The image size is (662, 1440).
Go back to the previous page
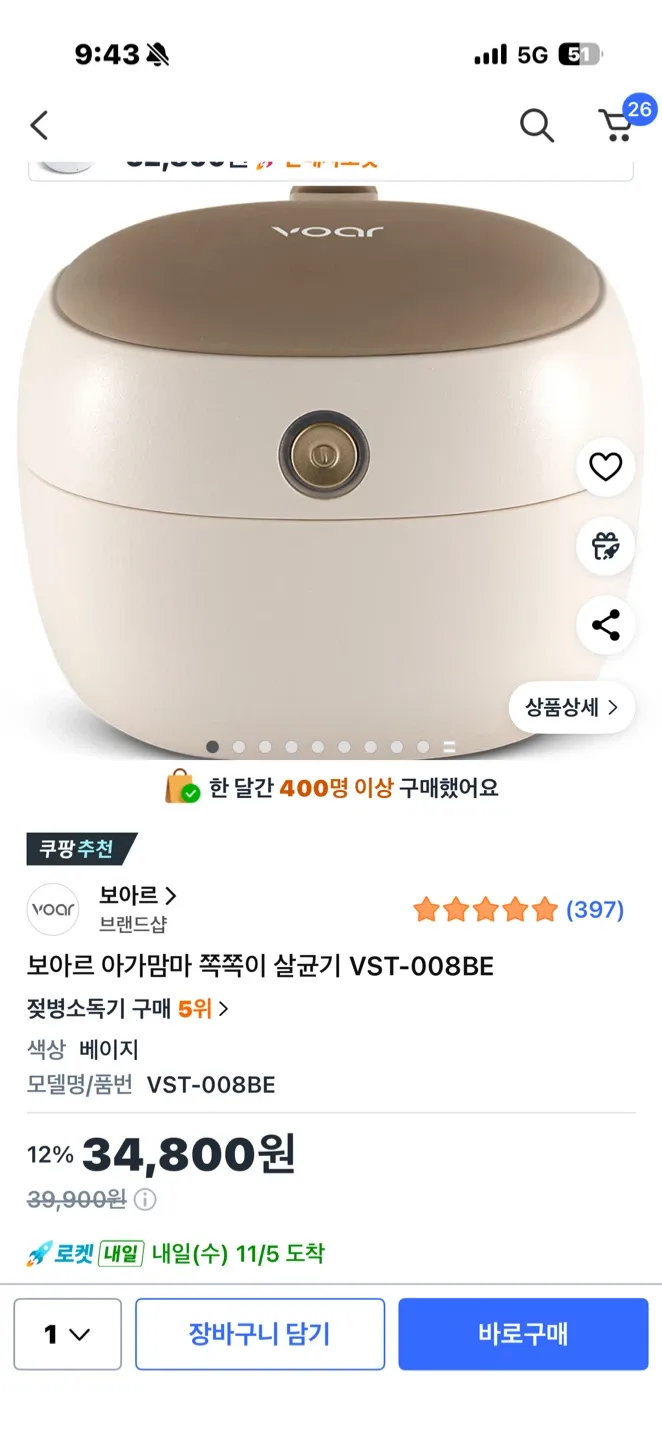point(39,126)
